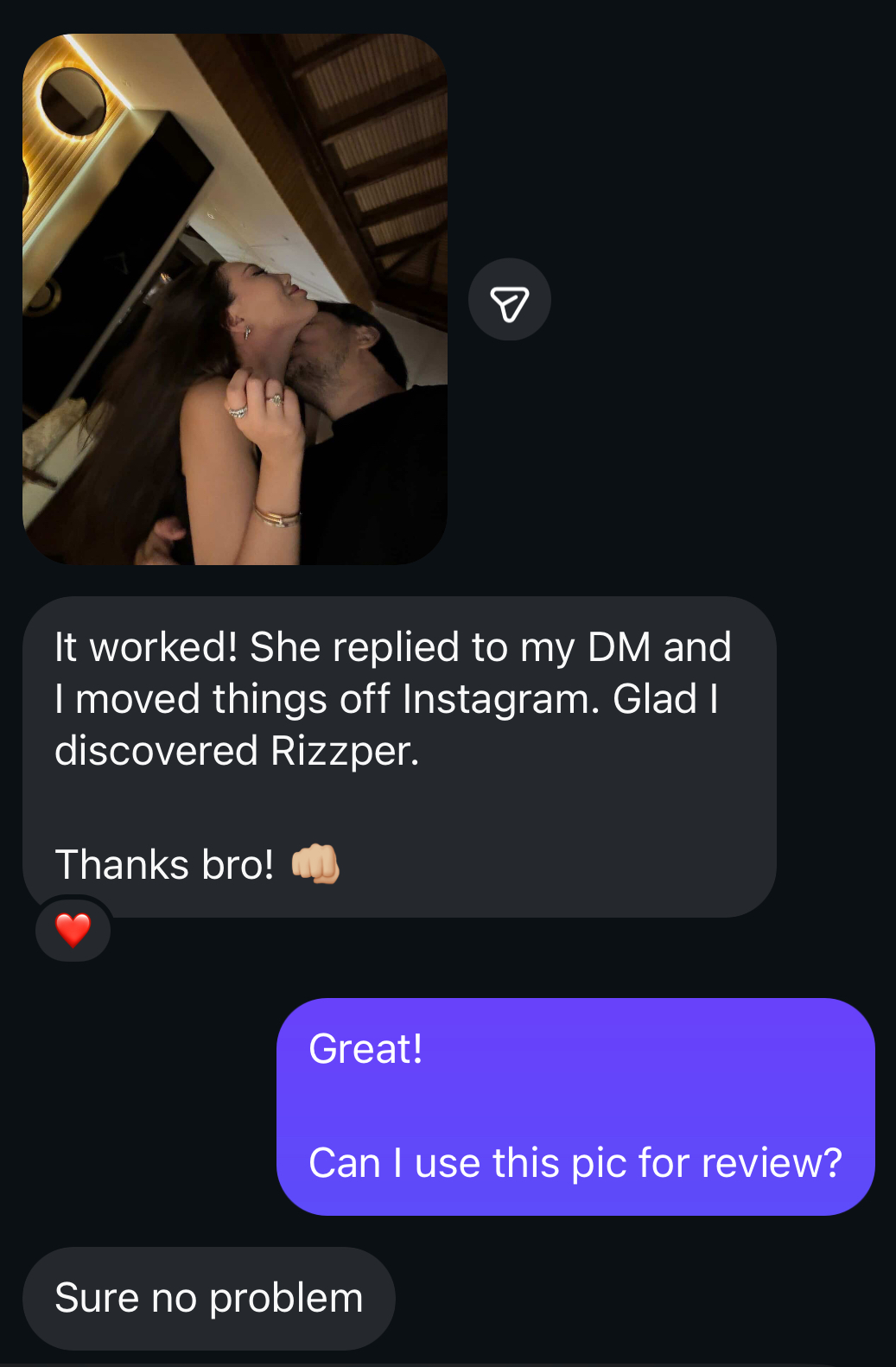896x1367 pixels.
Task: Tap the heart reaction under the message
Action: pos(73,930)
